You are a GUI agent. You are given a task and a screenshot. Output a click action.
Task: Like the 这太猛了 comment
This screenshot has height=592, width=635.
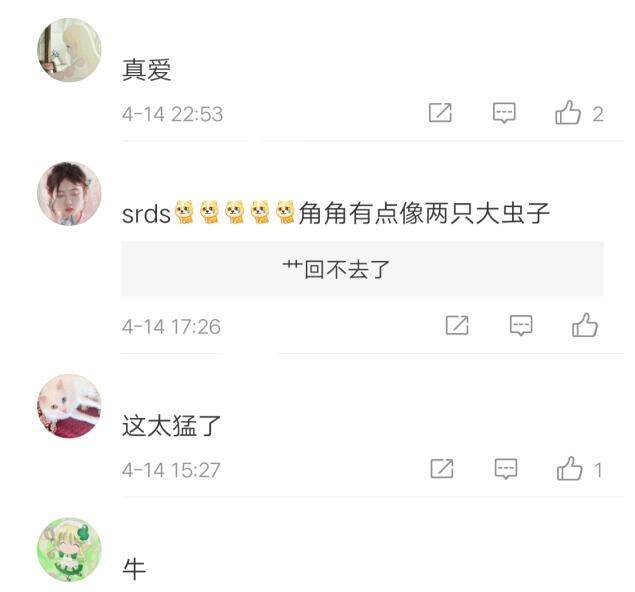pyautogui.click(x=569, y=468)
